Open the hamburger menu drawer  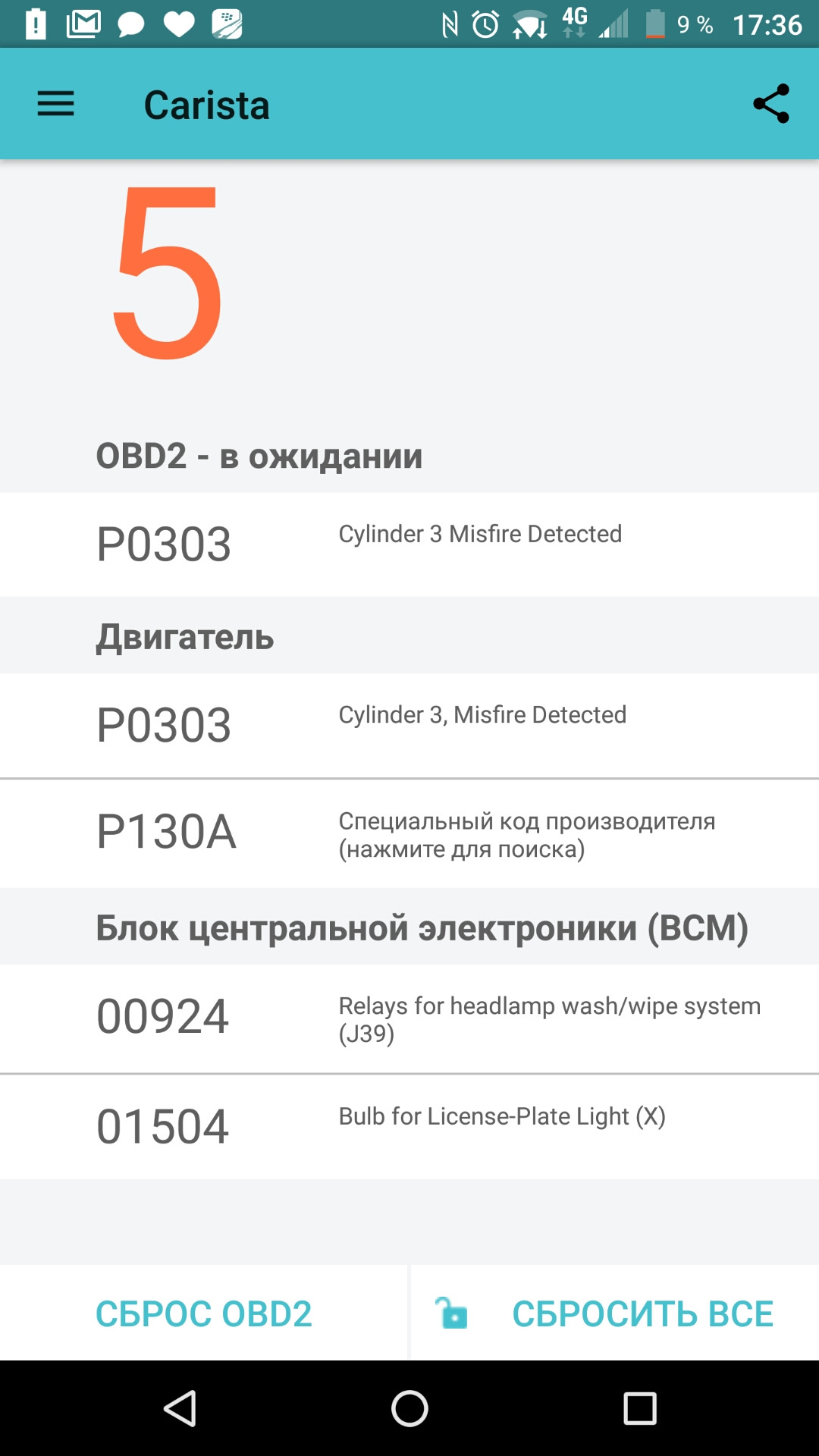tap(56, 104)
